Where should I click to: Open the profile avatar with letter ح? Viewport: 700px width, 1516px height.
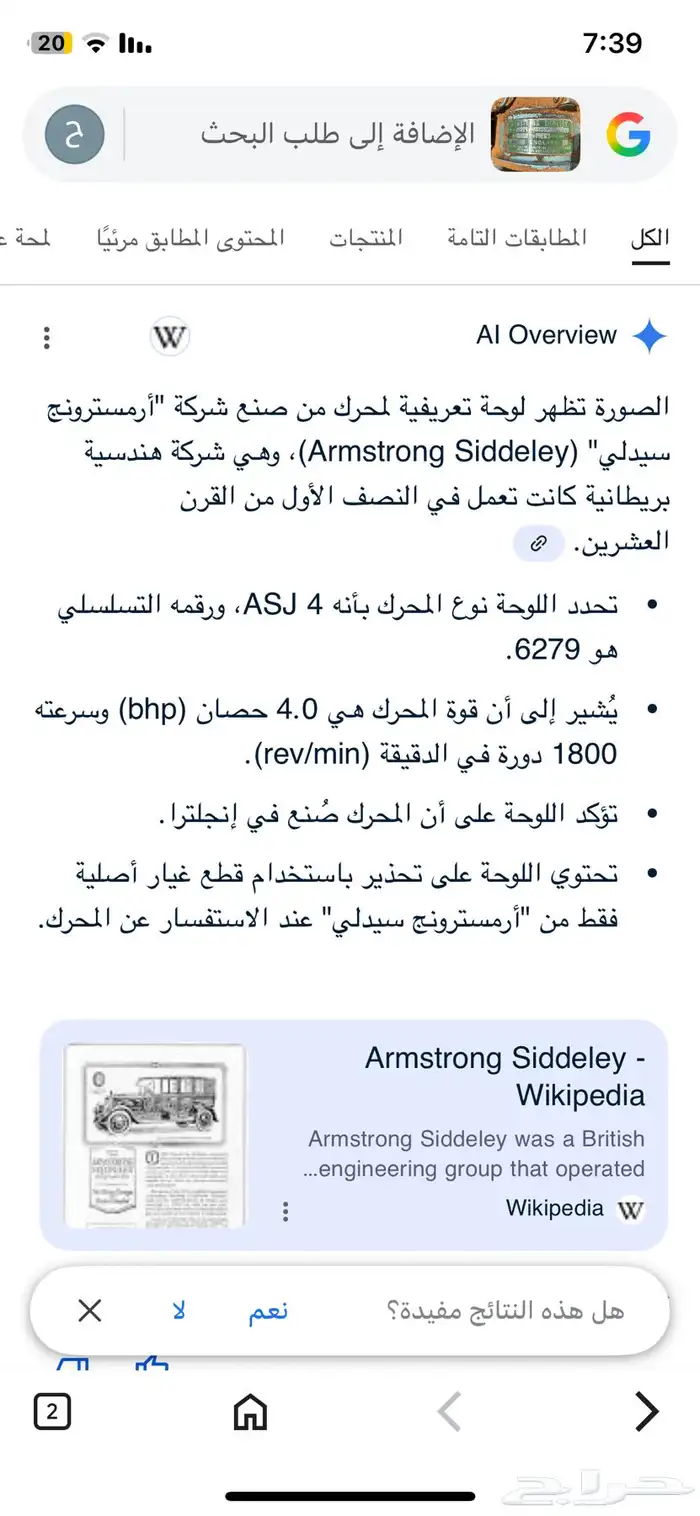point(75,134)
